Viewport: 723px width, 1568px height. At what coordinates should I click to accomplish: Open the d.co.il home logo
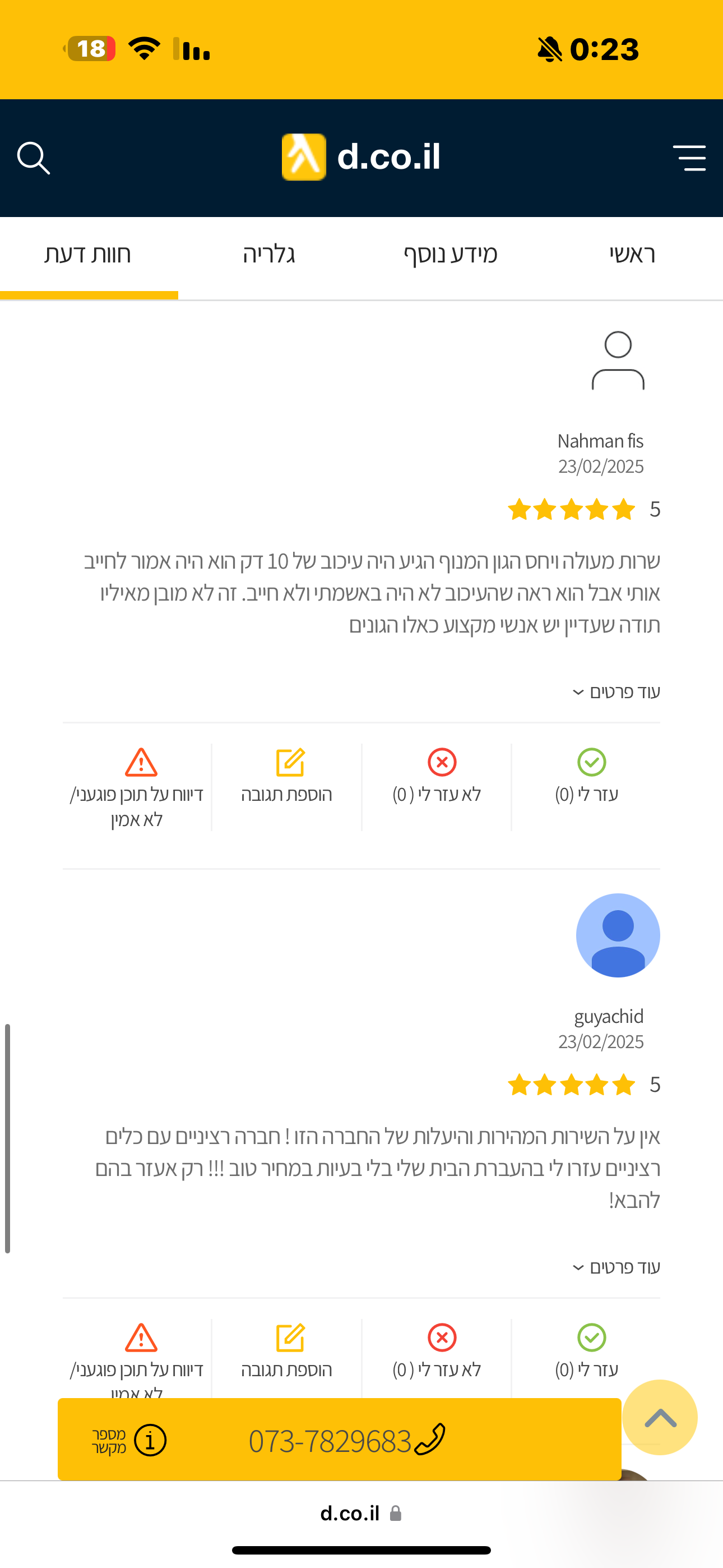tap(361, 157)
